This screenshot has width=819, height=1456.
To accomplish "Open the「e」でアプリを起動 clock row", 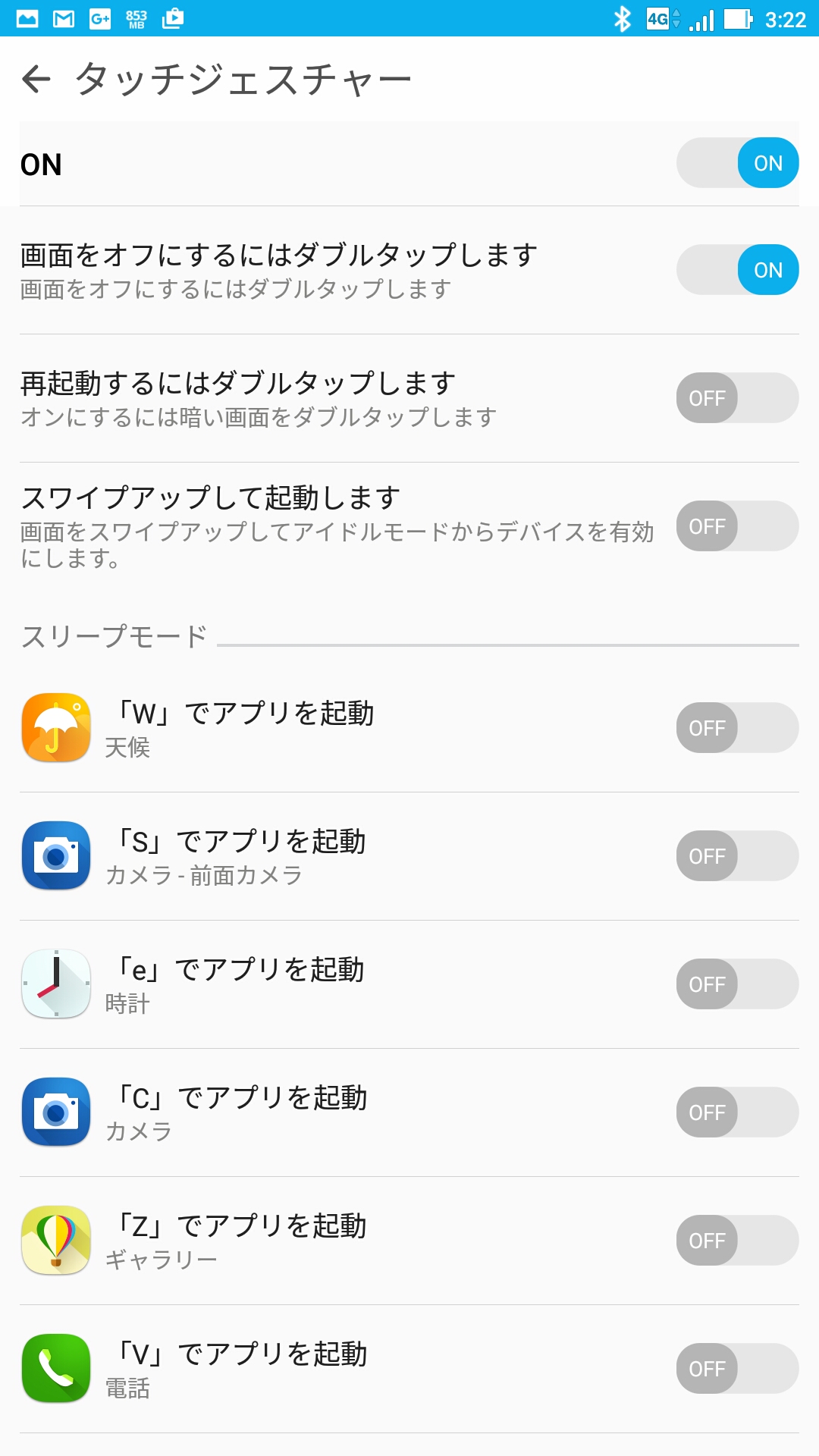I will click(x=409, y=984).
